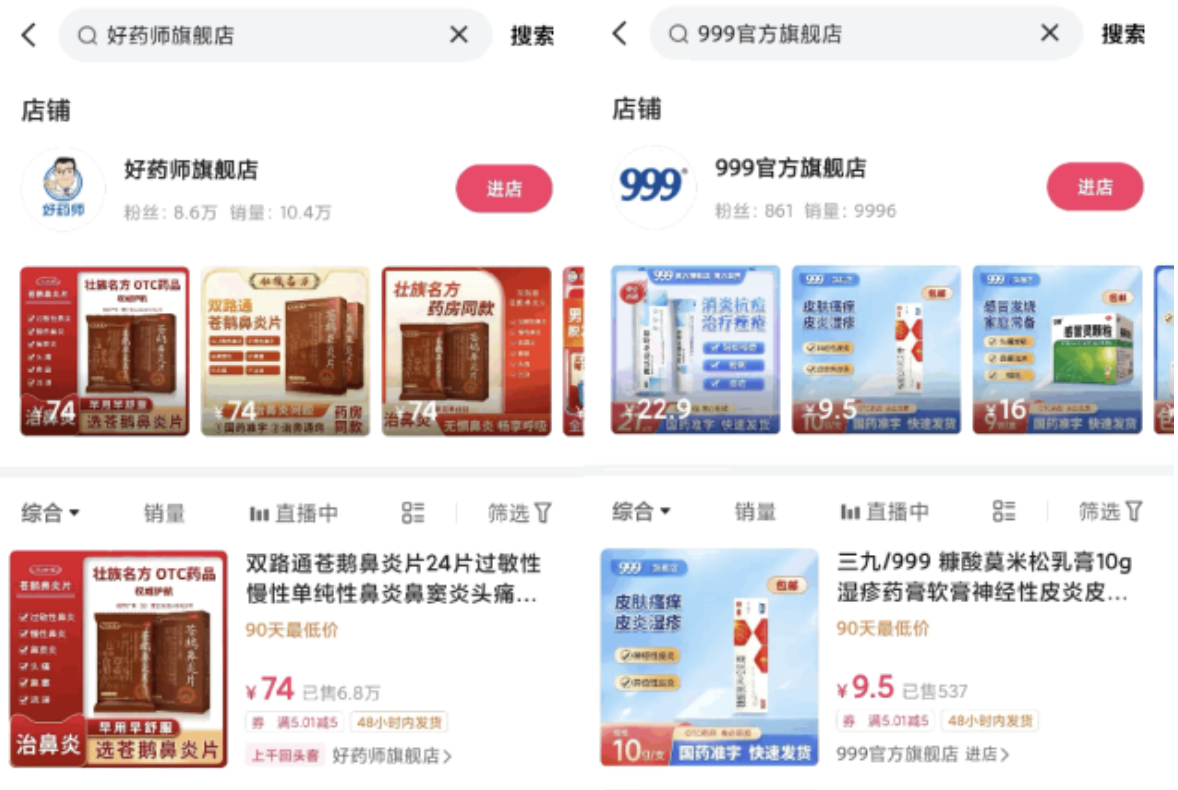Screen dimensions: 1178x790
Task: Switch list layout above the 苍鹅鼻炎片 listing
Action: [x=413, y=513]
